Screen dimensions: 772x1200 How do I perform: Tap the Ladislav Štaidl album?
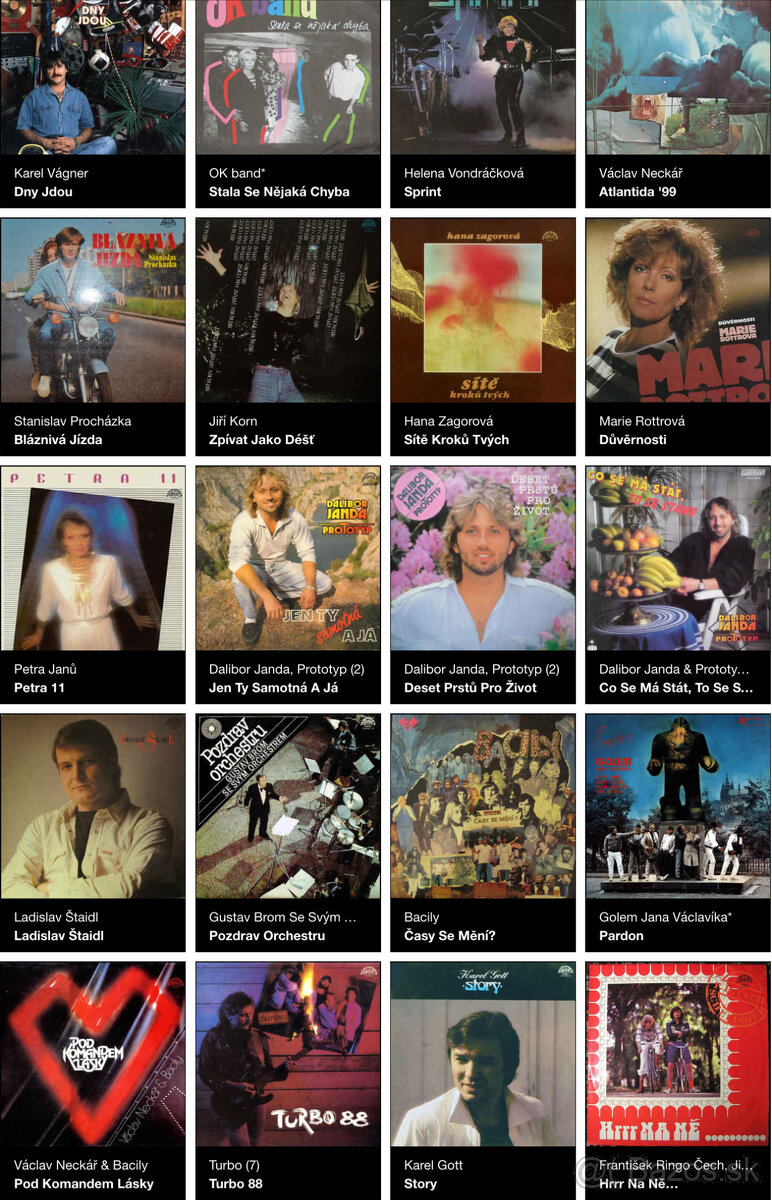click(93, 806)
